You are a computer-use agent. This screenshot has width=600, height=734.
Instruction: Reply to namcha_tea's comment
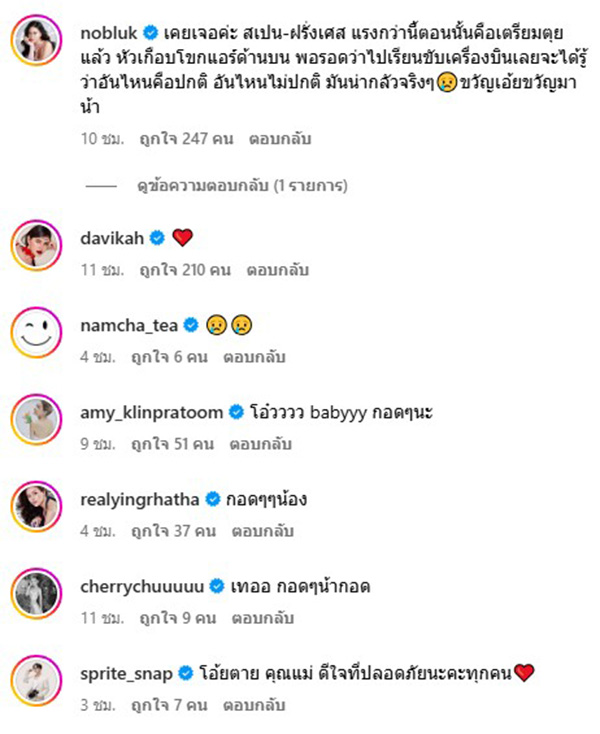tap(252, 355)
